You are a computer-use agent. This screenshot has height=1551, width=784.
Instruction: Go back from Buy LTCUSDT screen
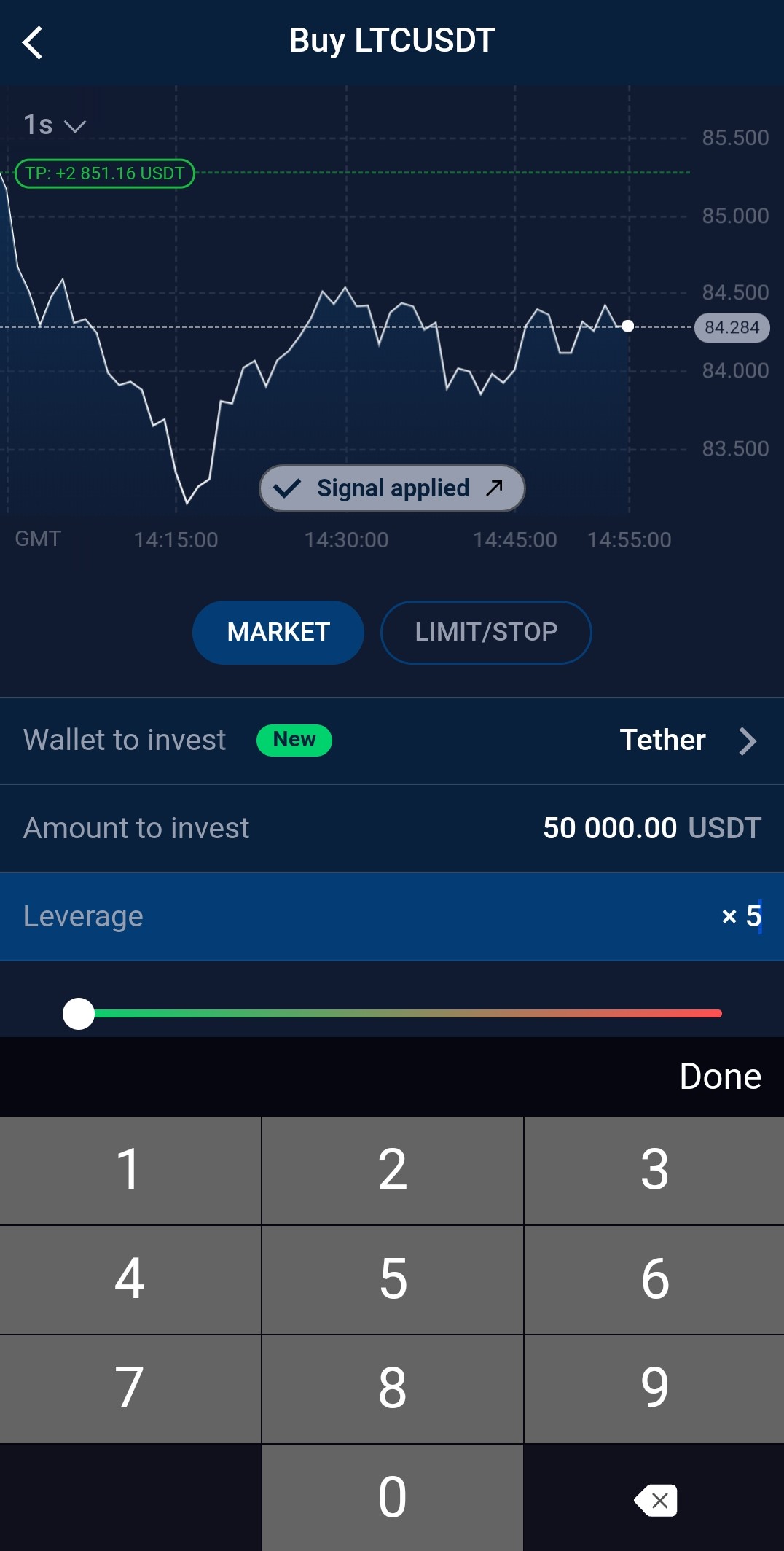point(33,42)
